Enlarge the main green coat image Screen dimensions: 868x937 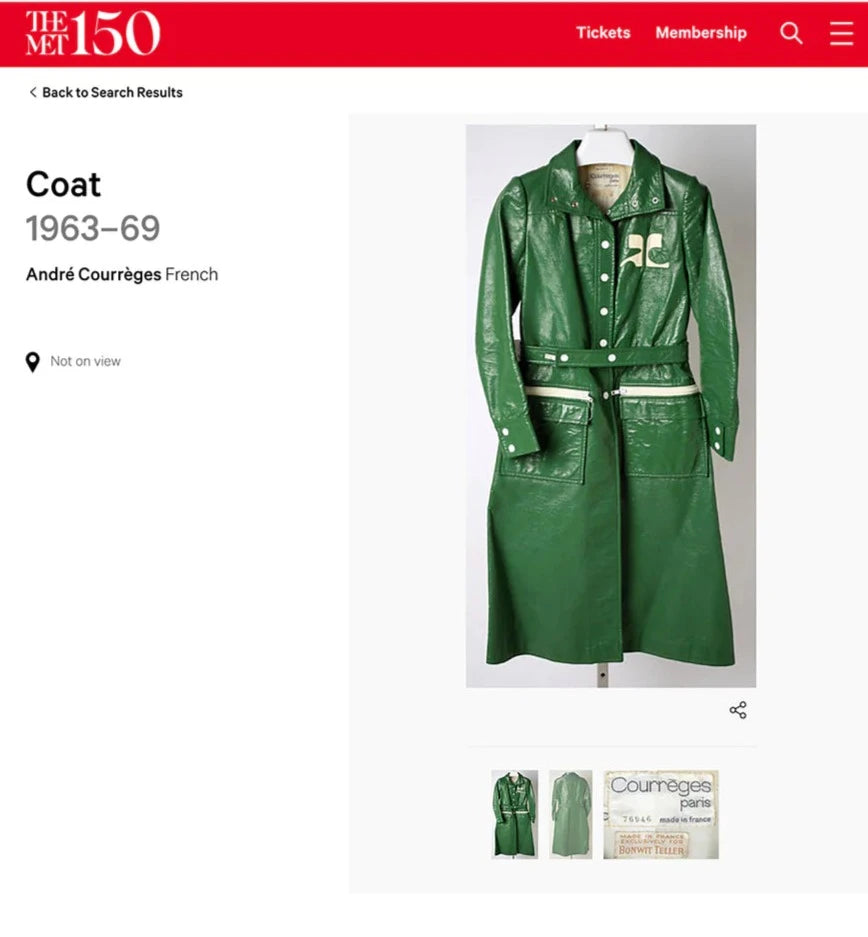tap(610, 405)
